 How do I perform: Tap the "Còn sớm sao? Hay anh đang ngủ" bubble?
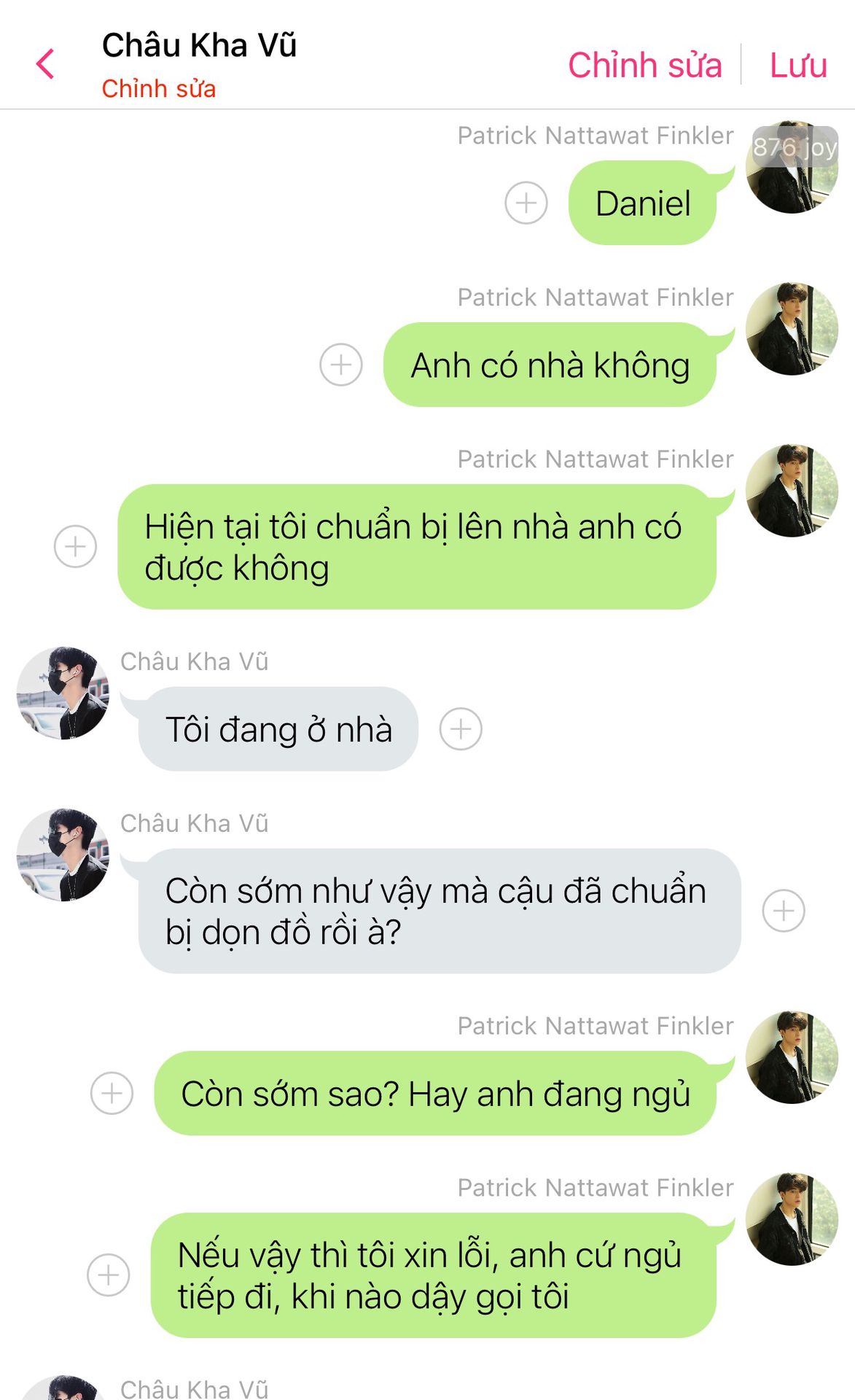click(435, 1094)
